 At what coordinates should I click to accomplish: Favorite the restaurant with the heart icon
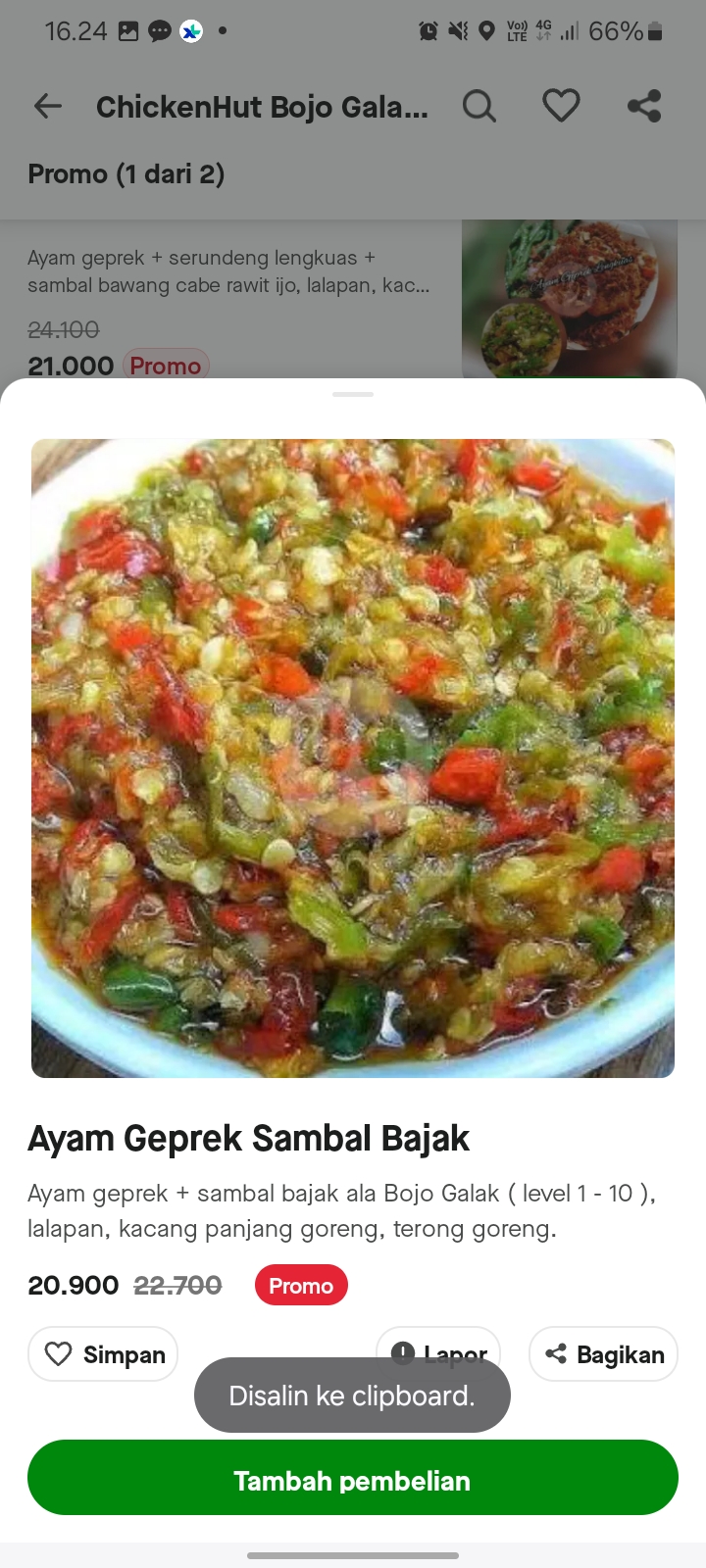(561, 106)
